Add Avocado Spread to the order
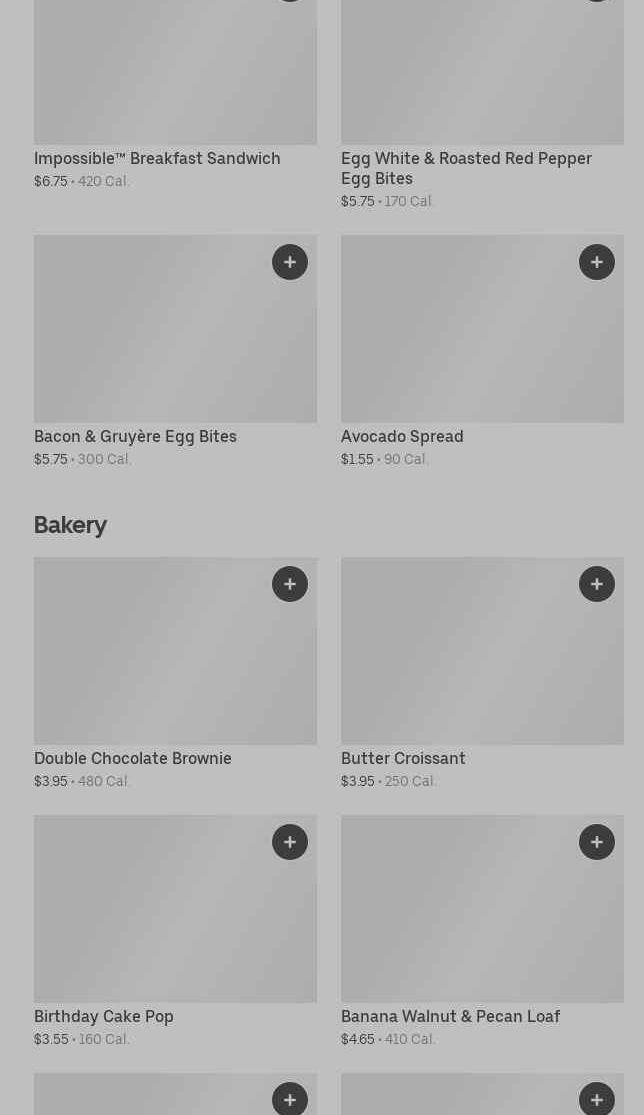This screenshot has height=1115, width=644. [x=597, y=262]
